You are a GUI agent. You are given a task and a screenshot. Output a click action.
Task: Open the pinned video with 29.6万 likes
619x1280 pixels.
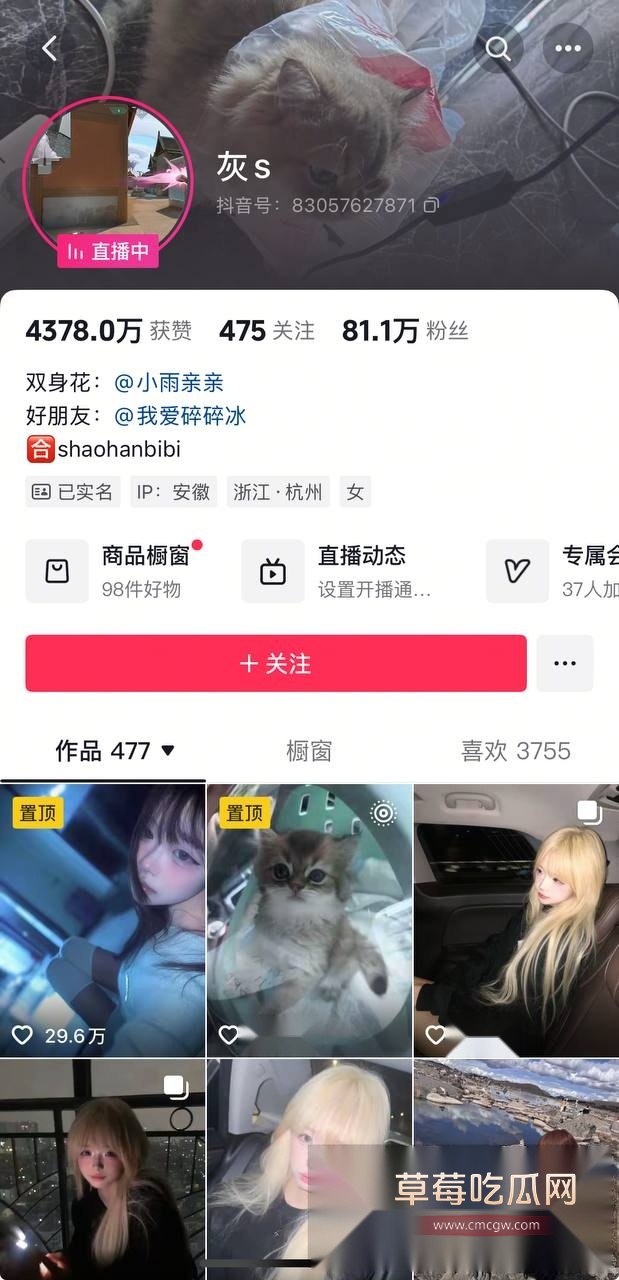[102, 920]
